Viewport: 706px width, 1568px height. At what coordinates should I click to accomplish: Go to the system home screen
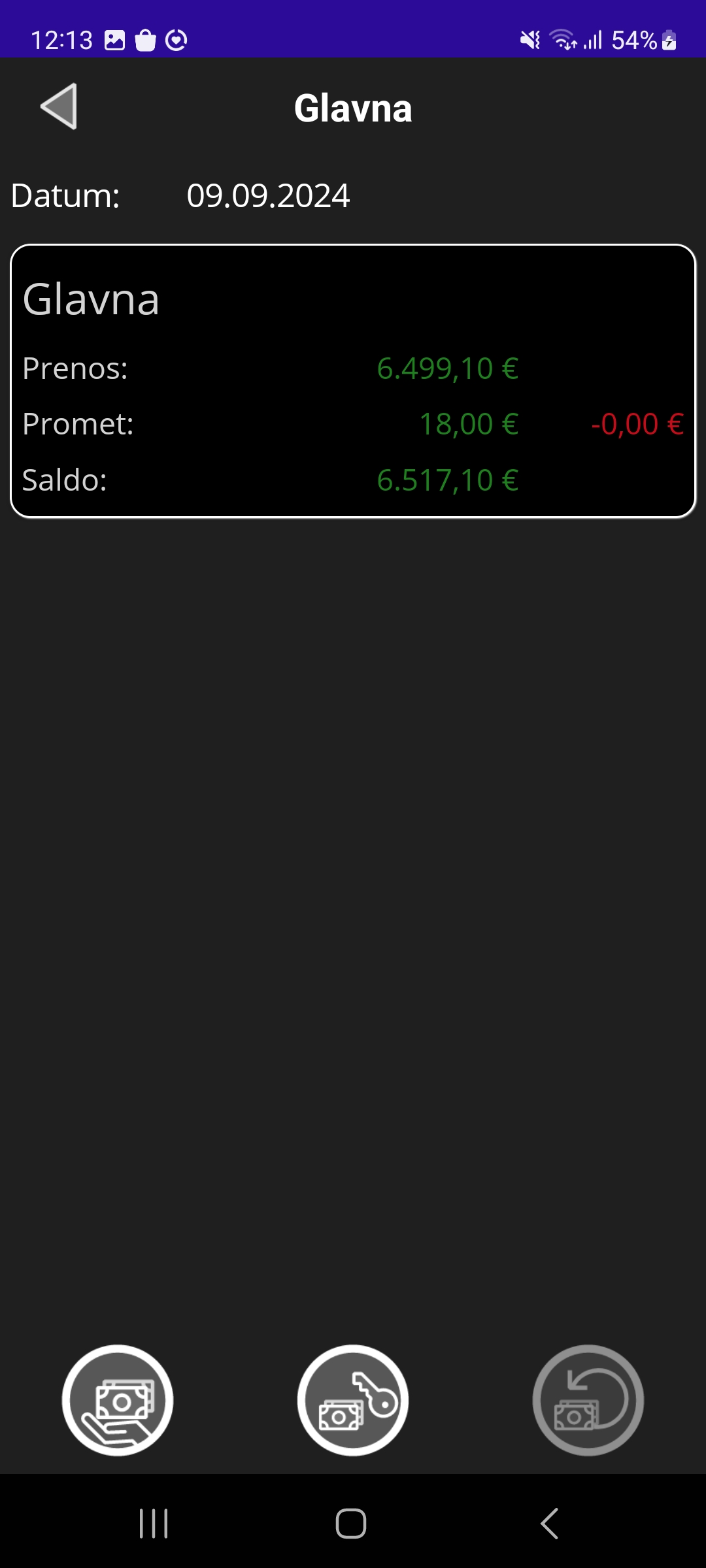click(351, 1524)
